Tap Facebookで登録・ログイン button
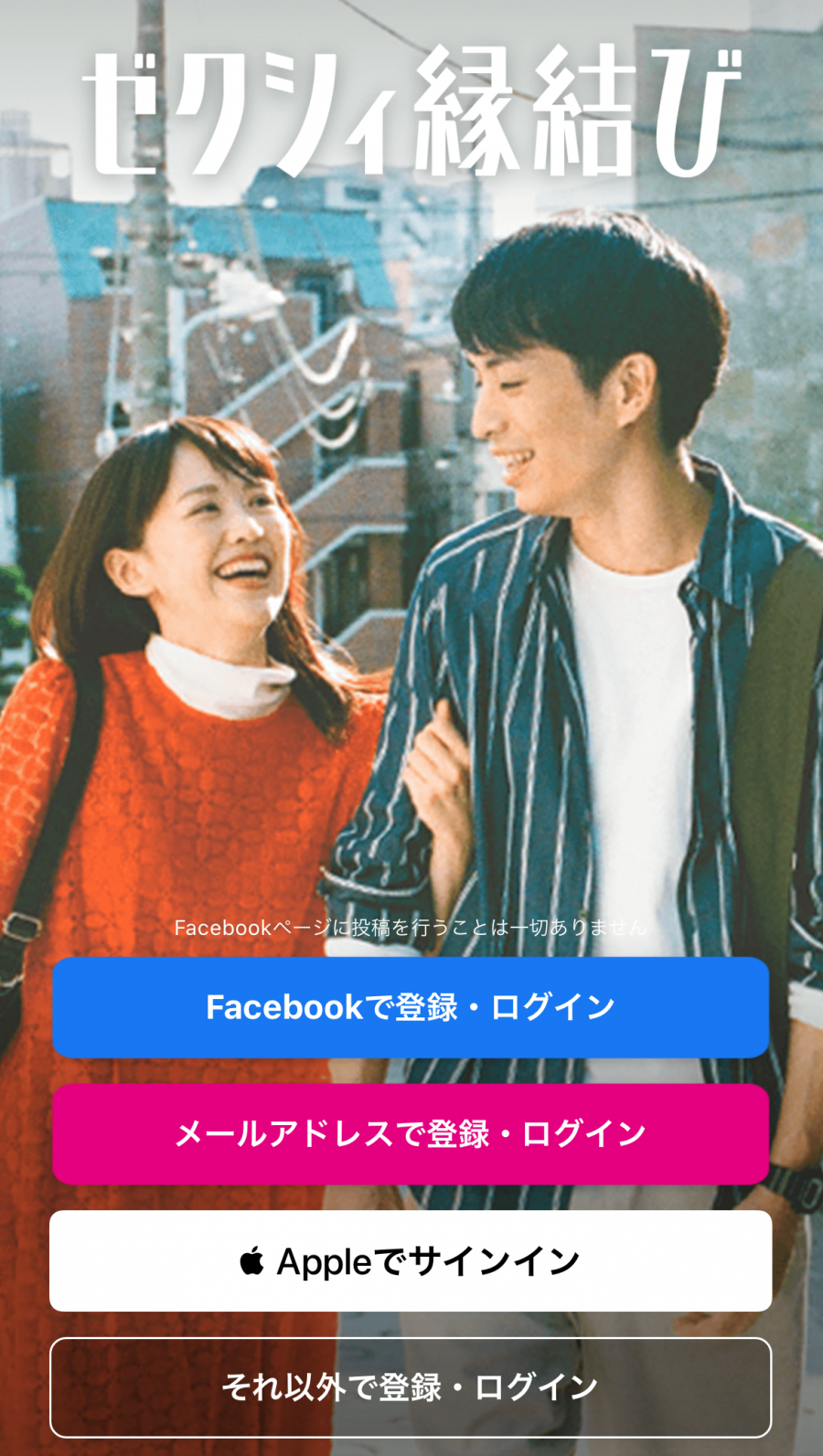 (x=411, y=1007)
